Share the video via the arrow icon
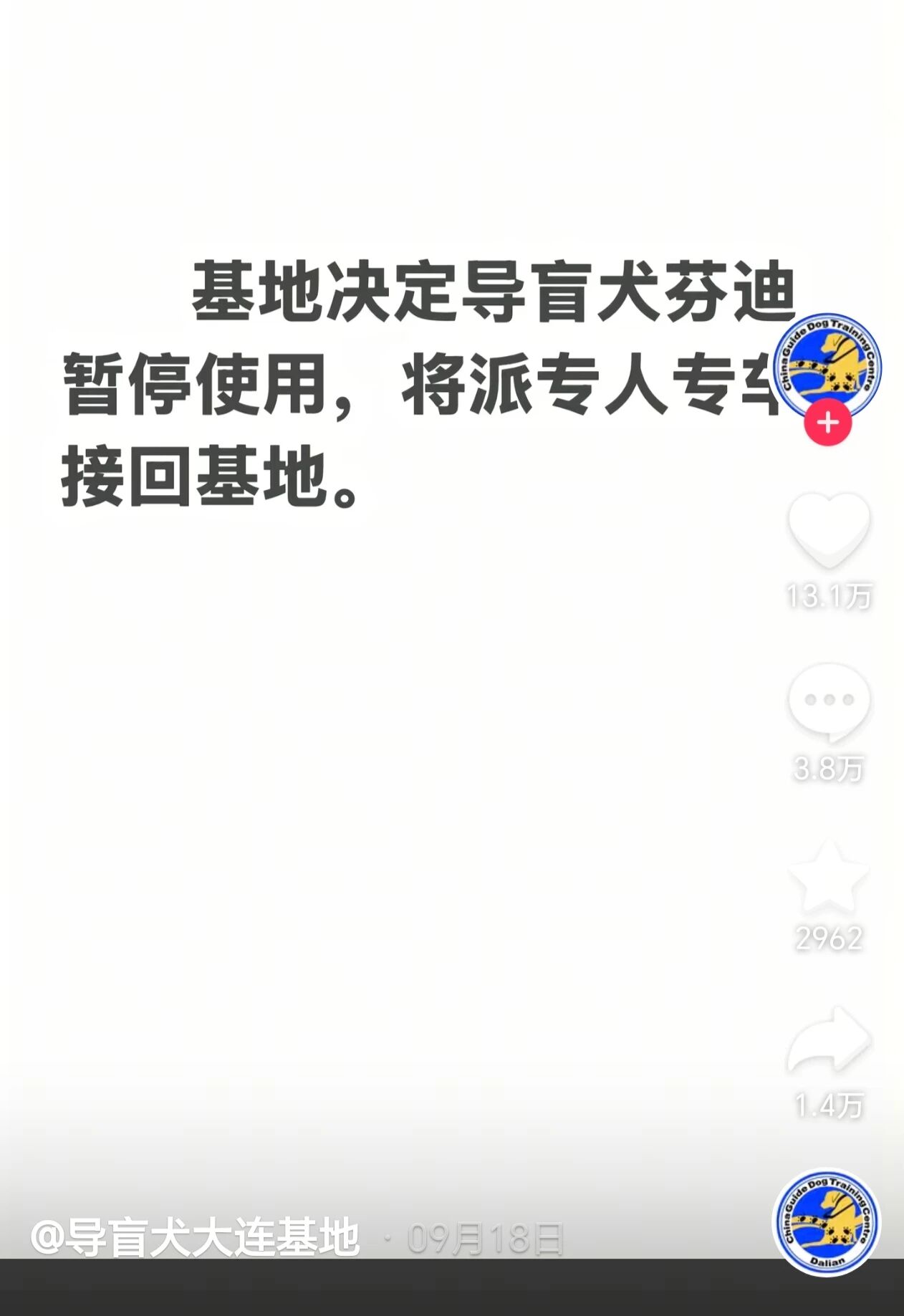This screenshot has height=1316, width=904. click(x=829, y=1039)
